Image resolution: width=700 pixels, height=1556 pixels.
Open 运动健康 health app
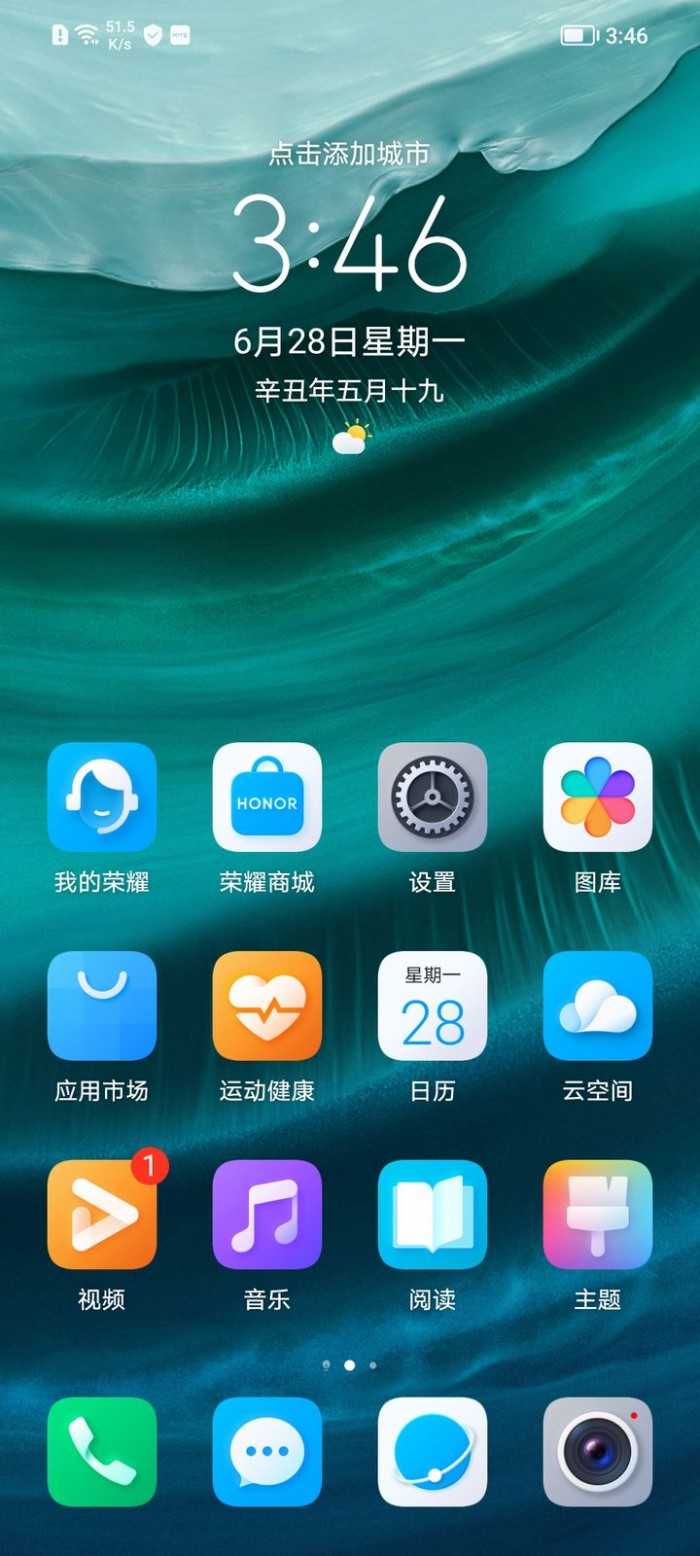click(267, 1005)
